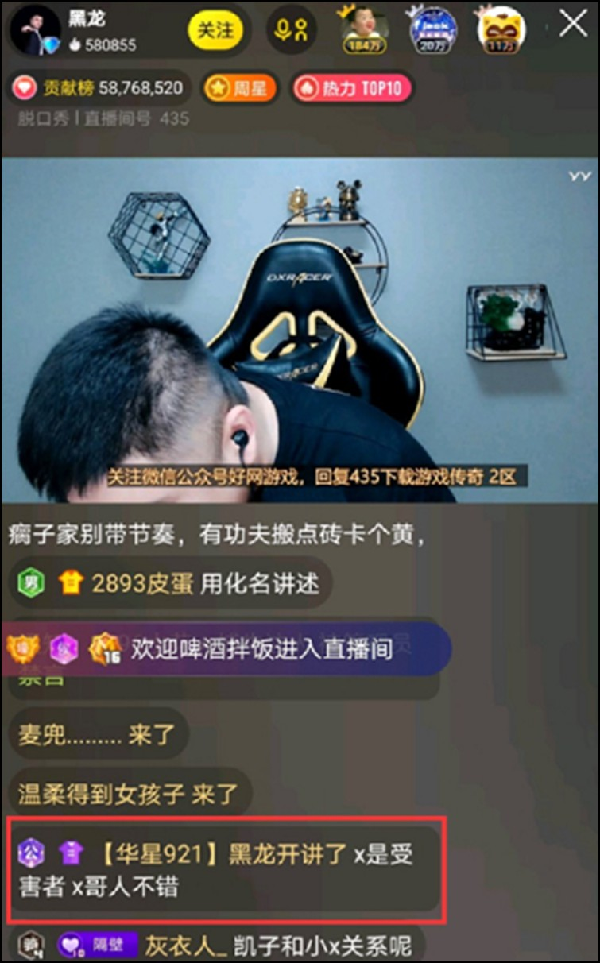Open the 热力 TOP10 chip
600x963 pixels.
(351, 88)
